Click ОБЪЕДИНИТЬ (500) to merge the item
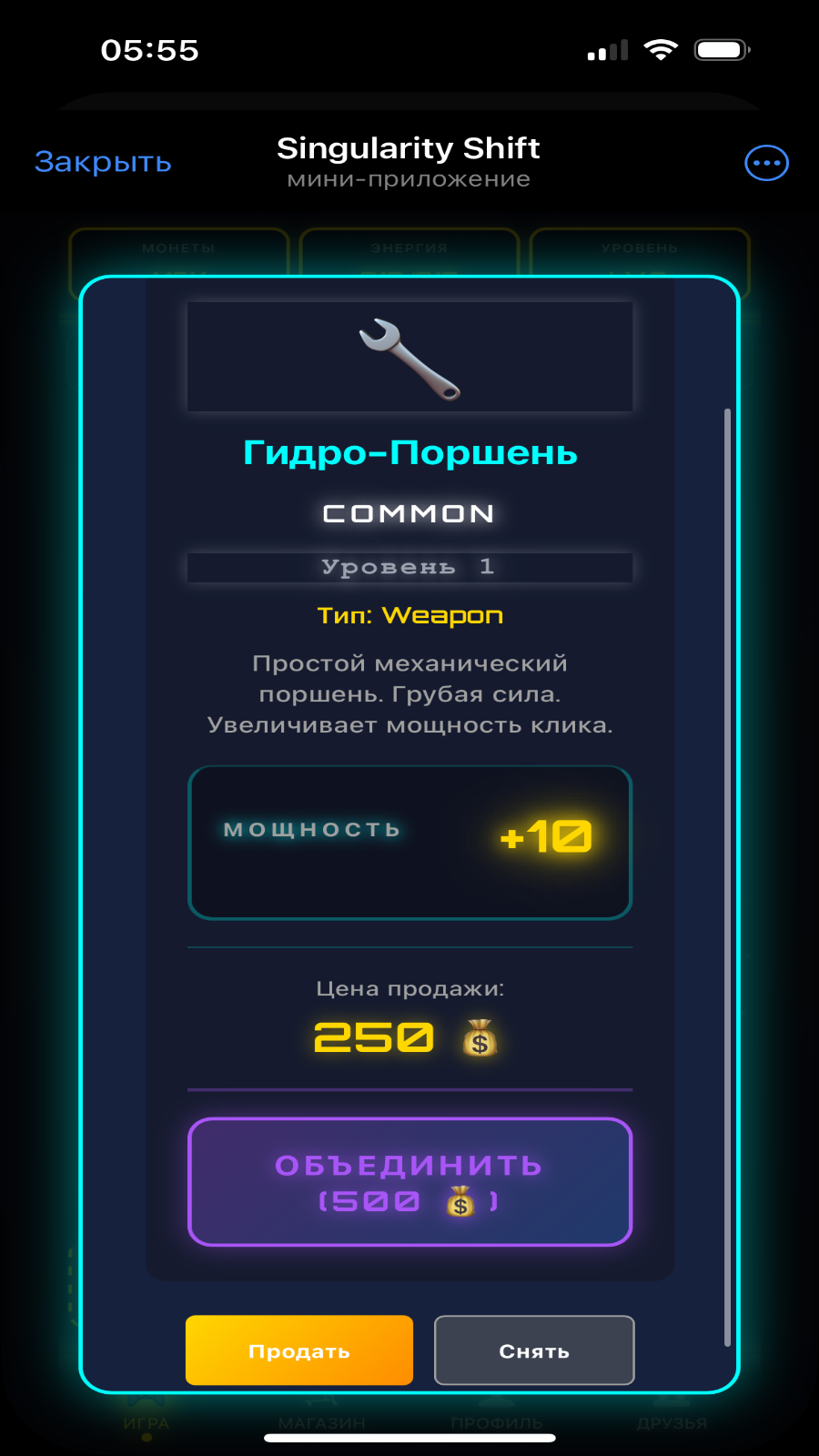This screenshot has width=819, height=1456. (x=409, y=1181)
